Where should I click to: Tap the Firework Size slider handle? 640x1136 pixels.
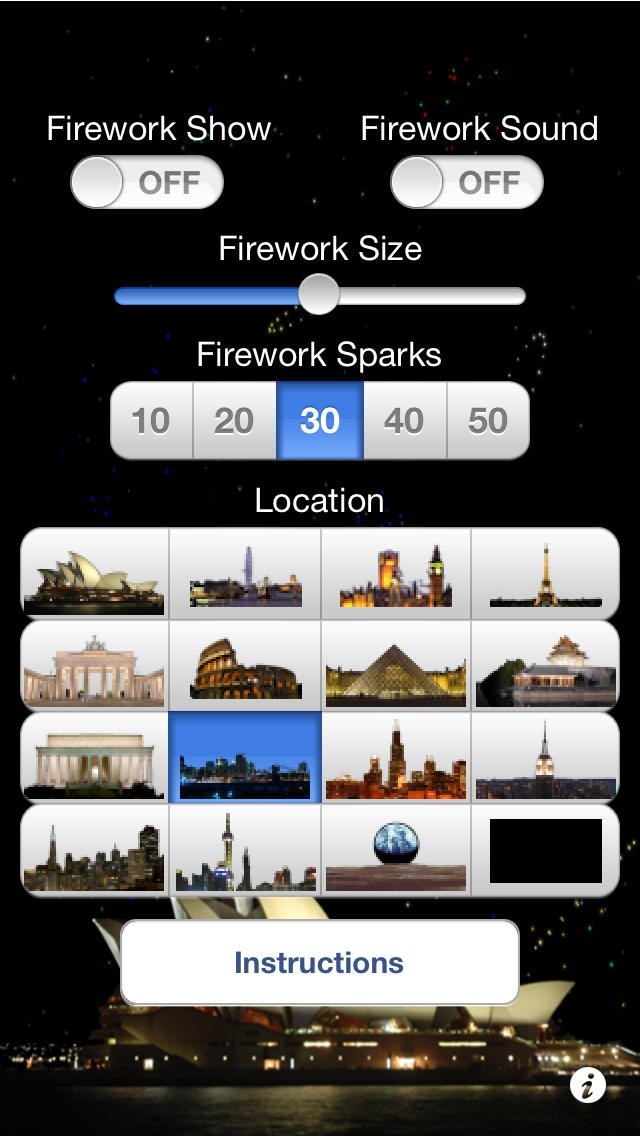tap(319, 295)
